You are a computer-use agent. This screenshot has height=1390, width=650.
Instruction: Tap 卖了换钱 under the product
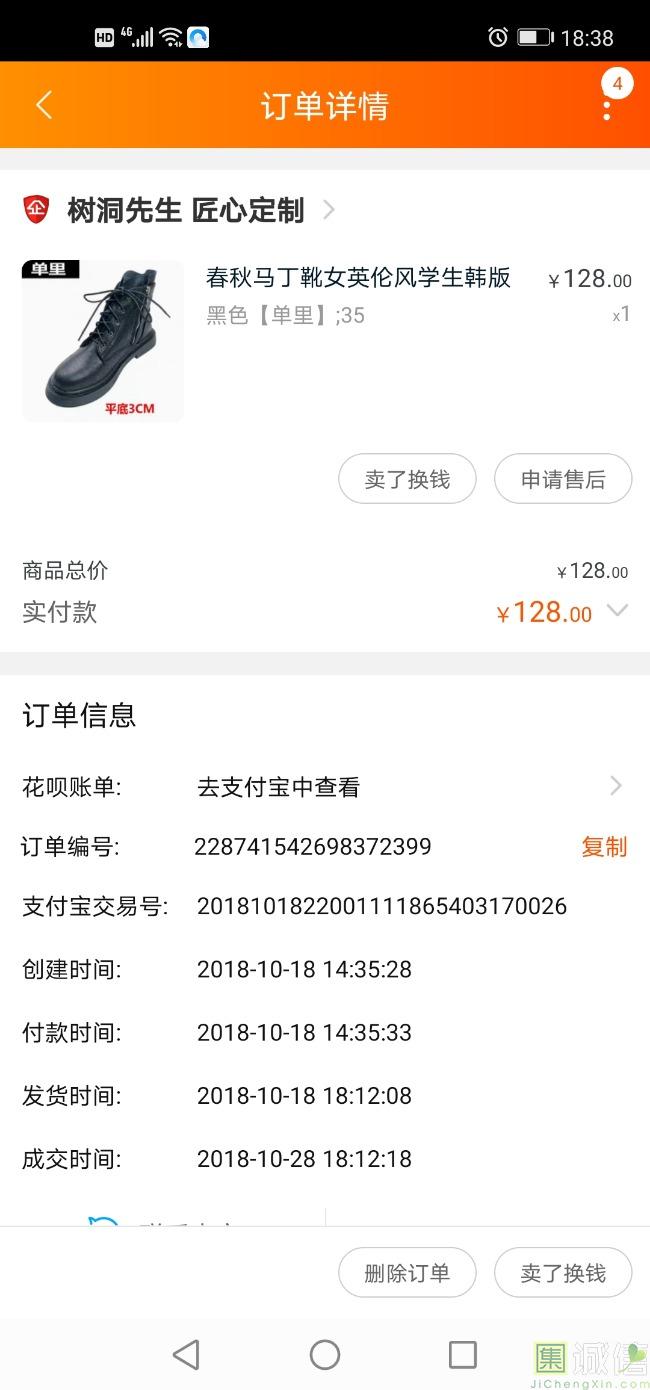(407, 480)
